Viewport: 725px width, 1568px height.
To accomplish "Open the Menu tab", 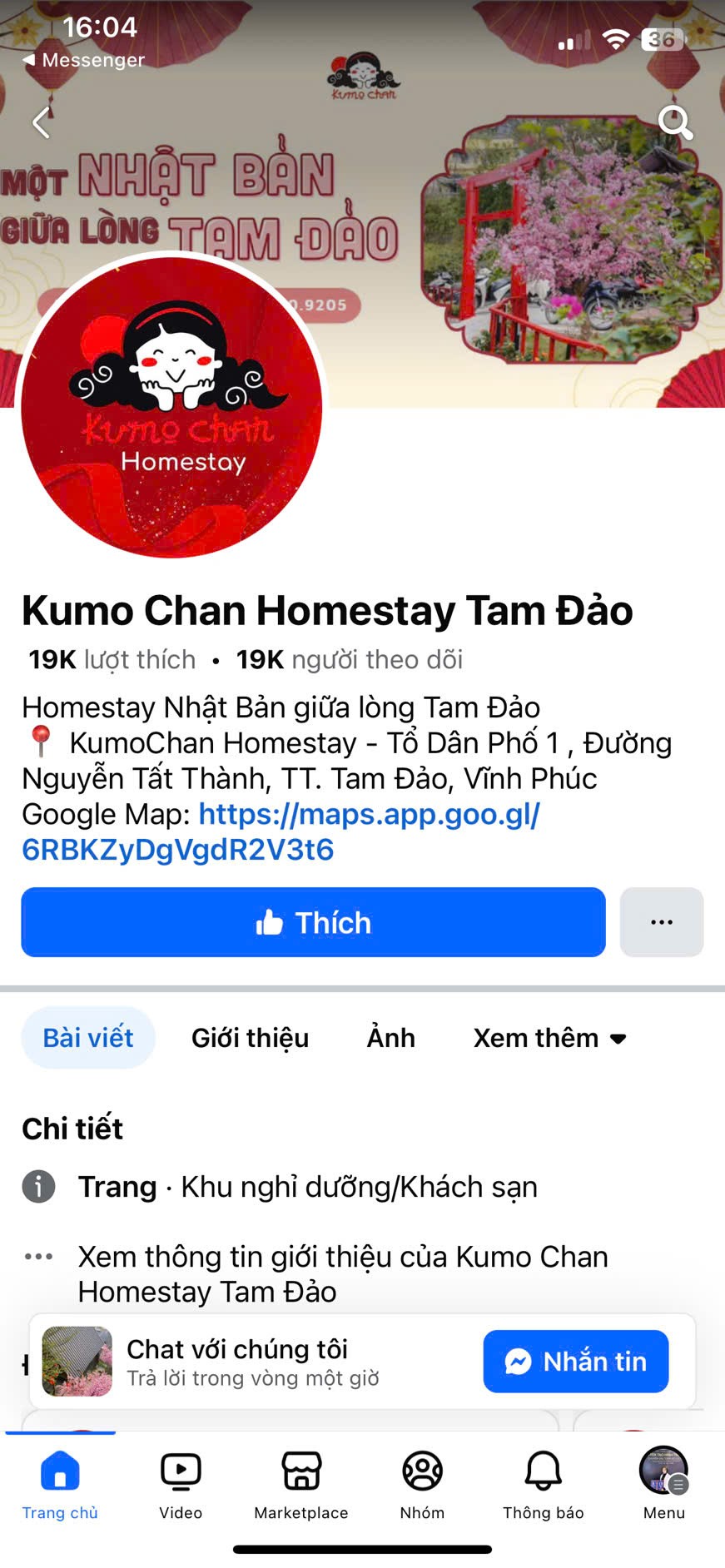I will pyautogui.click(x=663, y=1485).
